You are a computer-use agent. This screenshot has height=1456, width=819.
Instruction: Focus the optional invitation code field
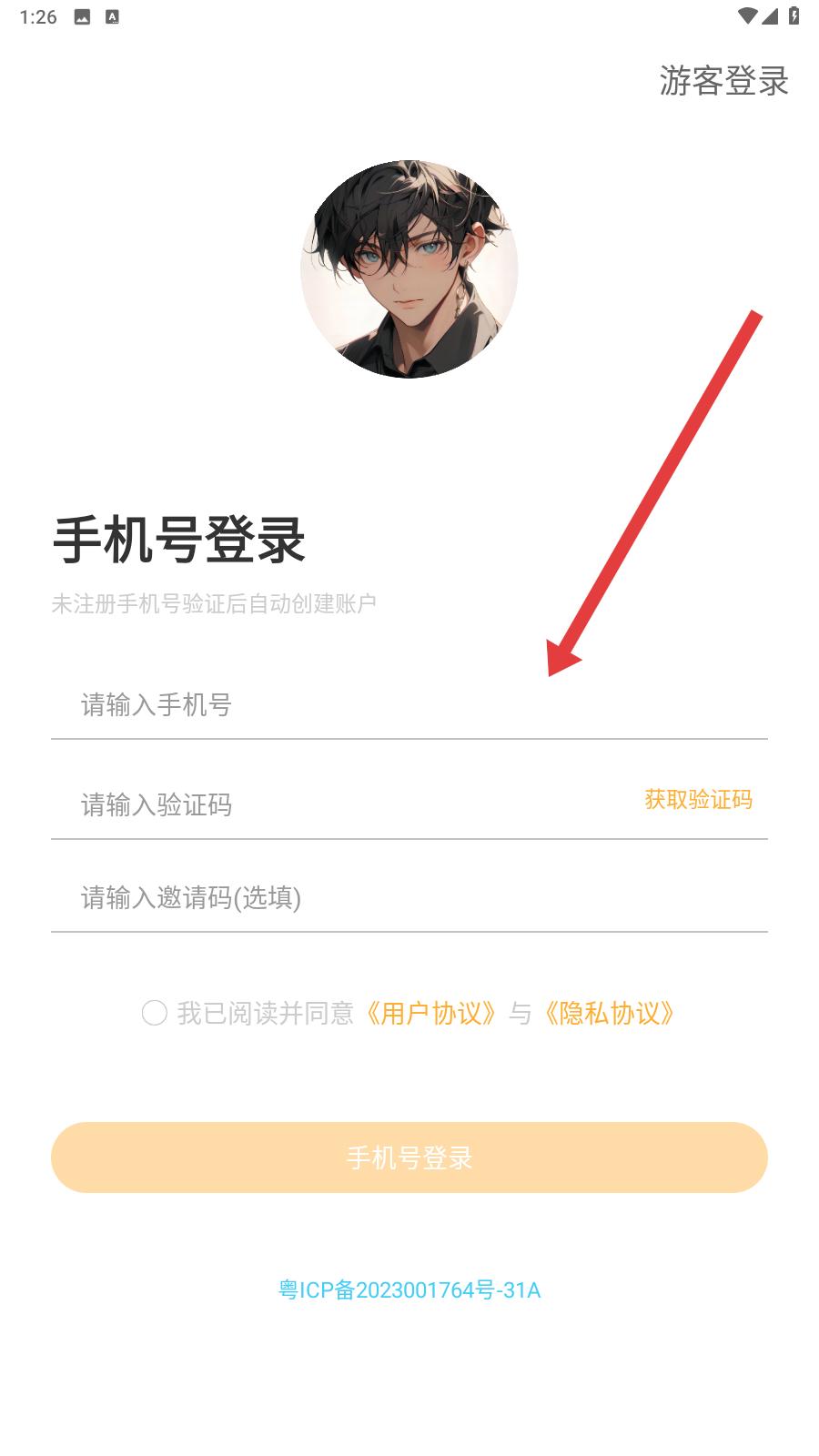pos(409,898)
